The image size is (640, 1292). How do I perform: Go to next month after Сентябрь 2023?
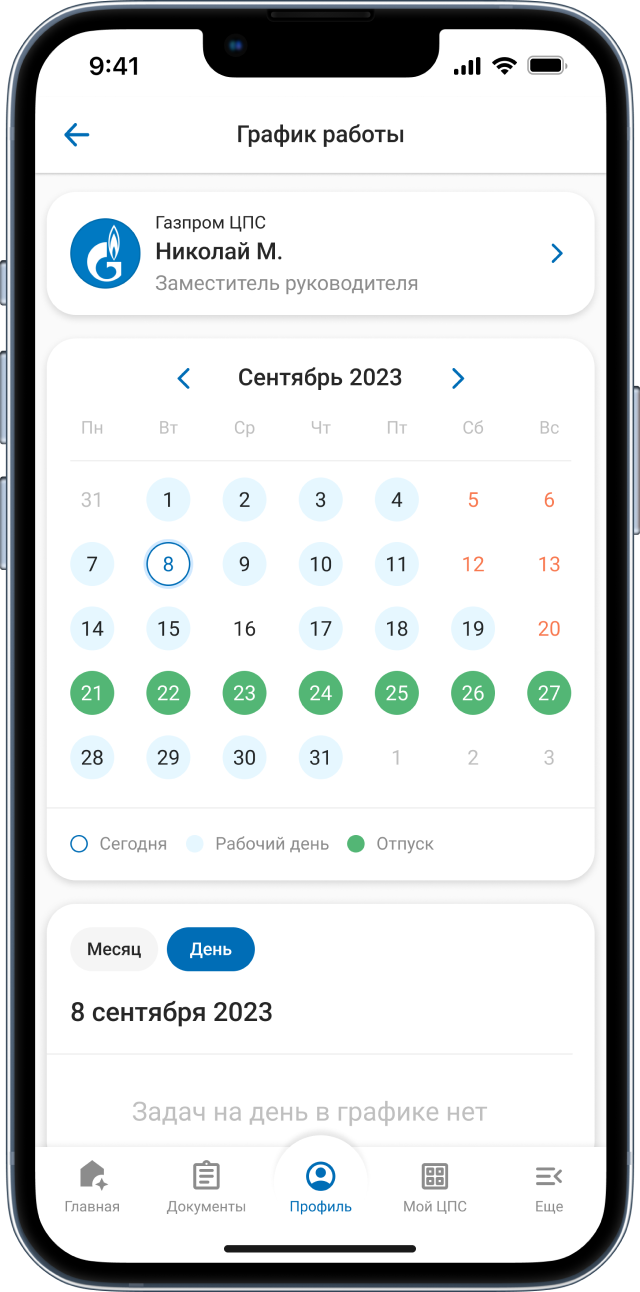[x=458, y=378]
